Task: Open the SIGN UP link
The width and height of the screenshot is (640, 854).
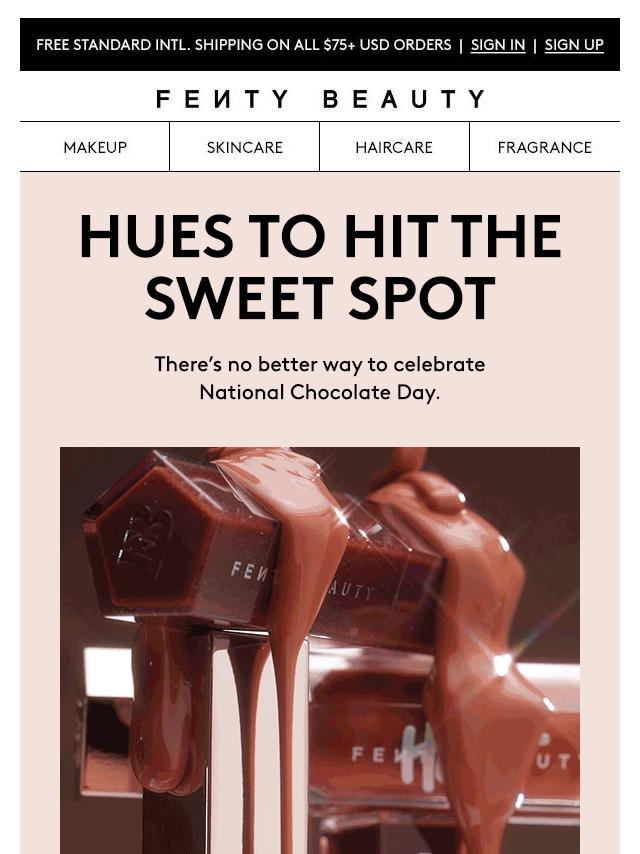Action: 574,45
